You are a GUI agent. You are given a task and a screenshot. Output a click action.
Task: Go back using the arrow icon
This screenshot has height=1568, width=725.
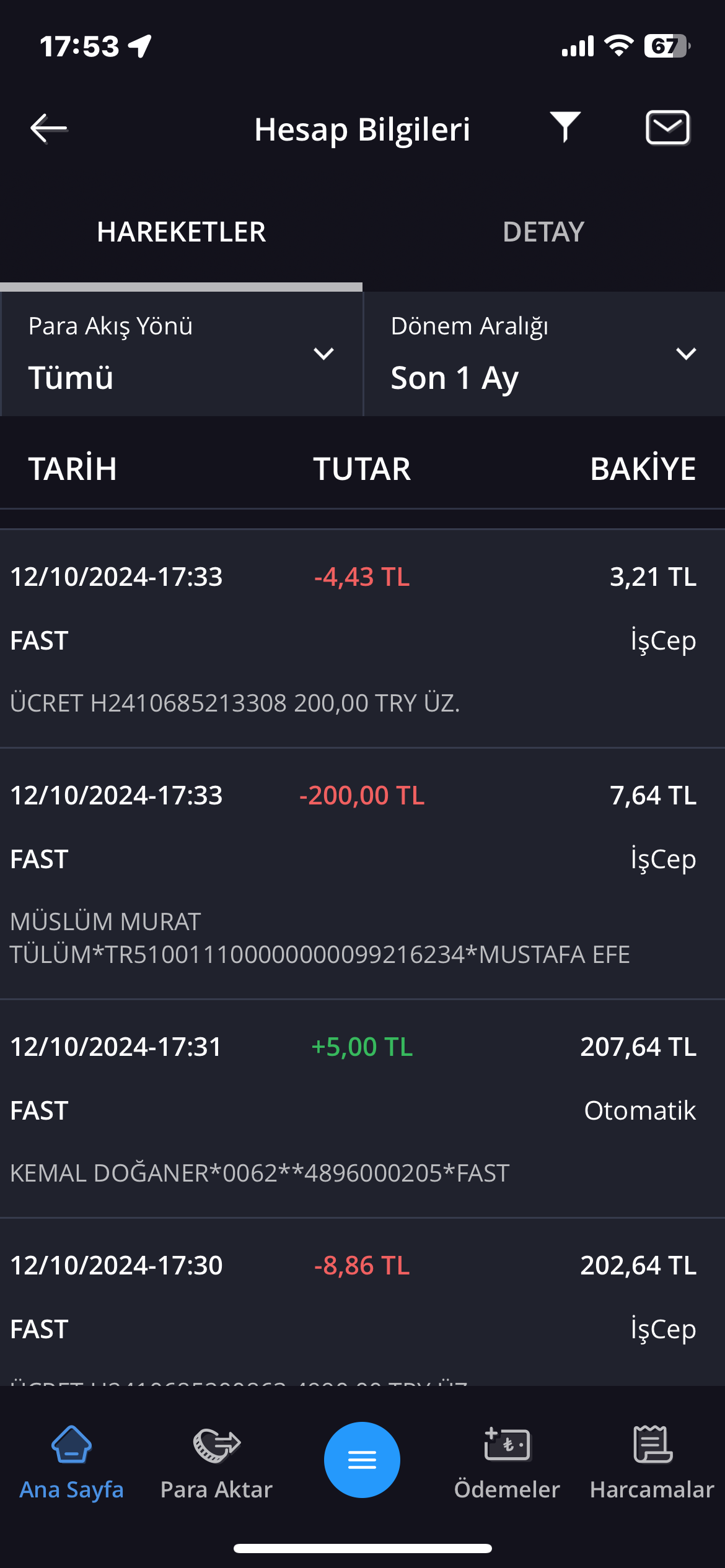click(49, 129)
